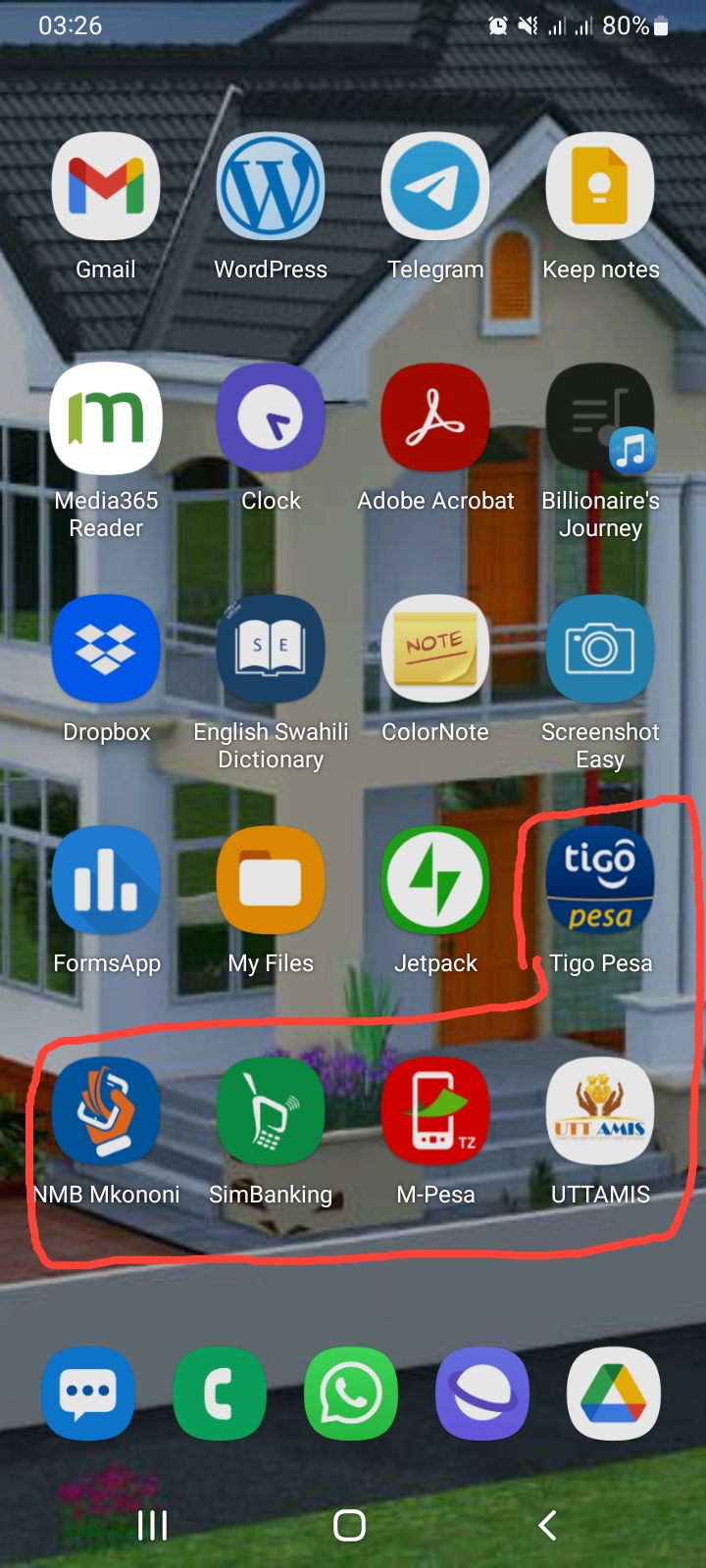Screen dimensions: 706x1568
Task: Open My Files
Action: pyautogui.click(x=271, y=881)
